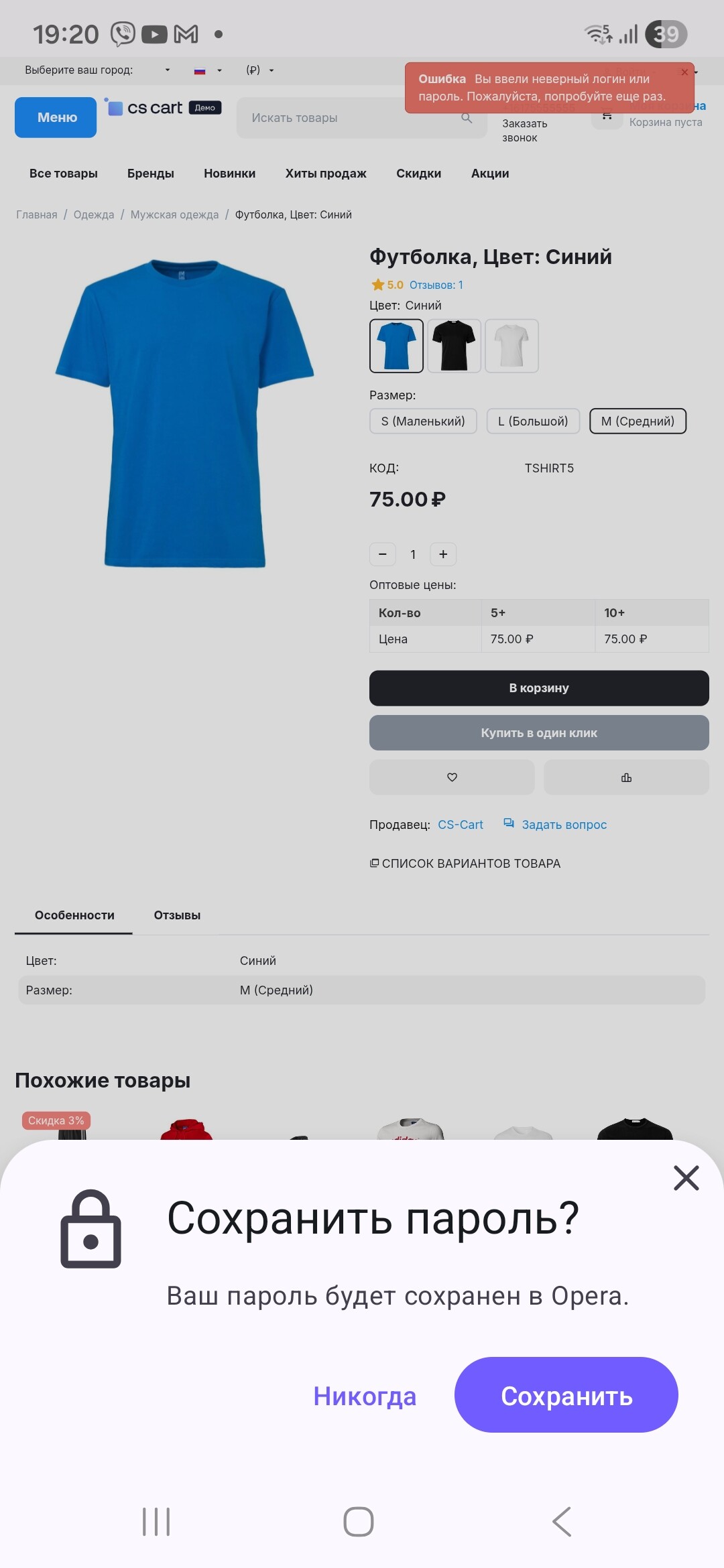Screen dimensions: 724x1568
Task: Choose size S (Маленький)
Action: click(x=423, y=421)
